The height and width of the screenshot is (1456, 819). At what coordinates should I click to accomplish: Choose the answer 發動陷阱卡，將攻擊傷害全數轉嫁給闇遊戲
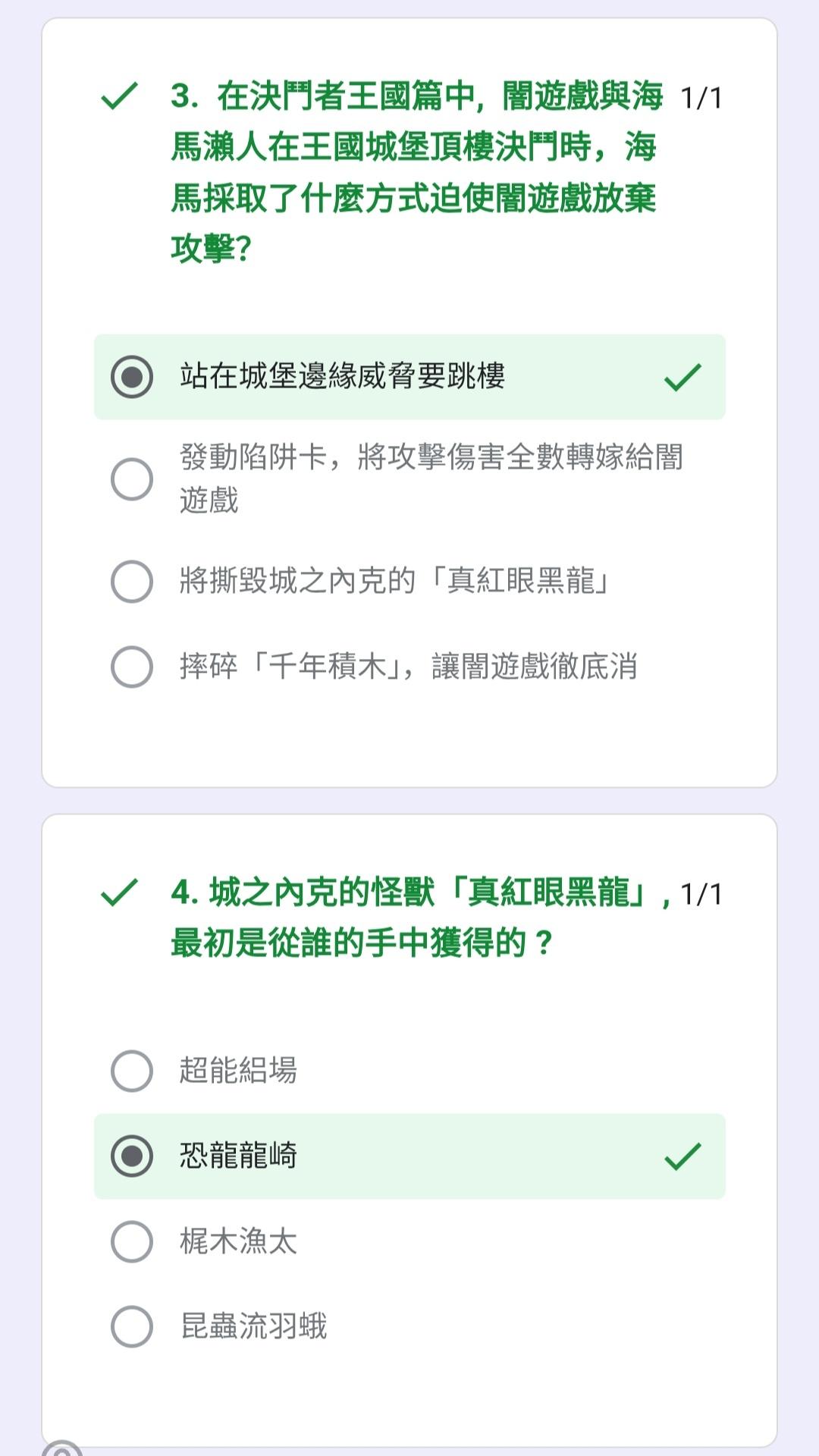click(409, 479)
